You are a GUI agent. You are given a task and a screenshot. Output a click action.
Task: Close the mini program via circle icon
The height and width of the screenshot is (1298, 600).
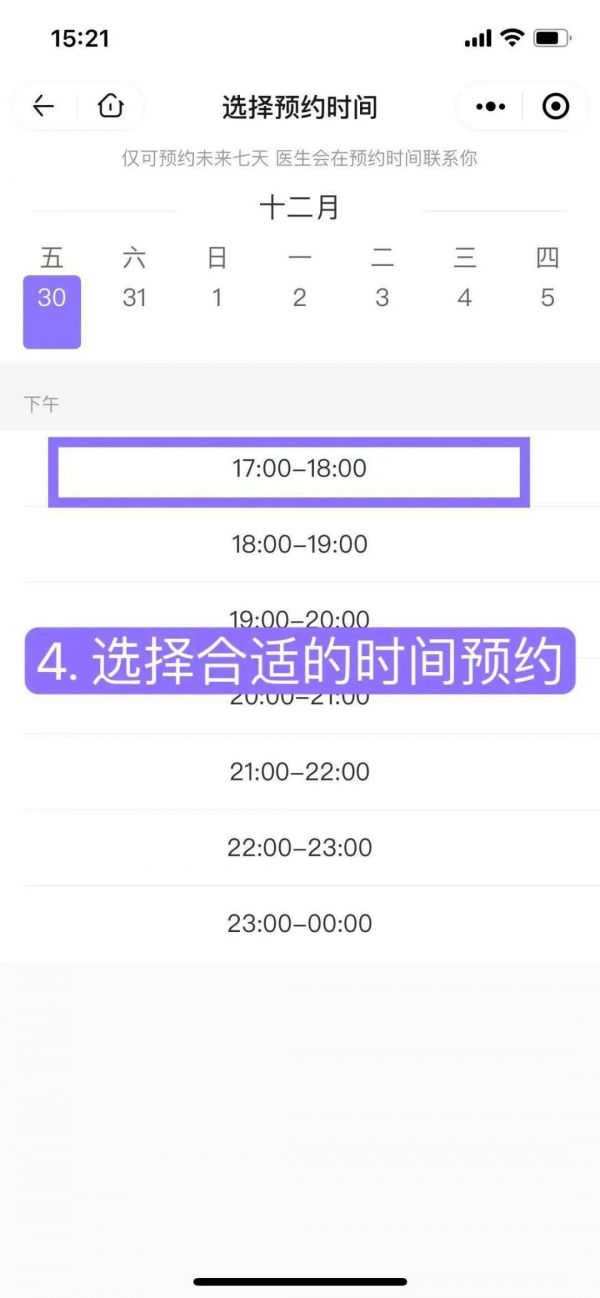[555, 106]
